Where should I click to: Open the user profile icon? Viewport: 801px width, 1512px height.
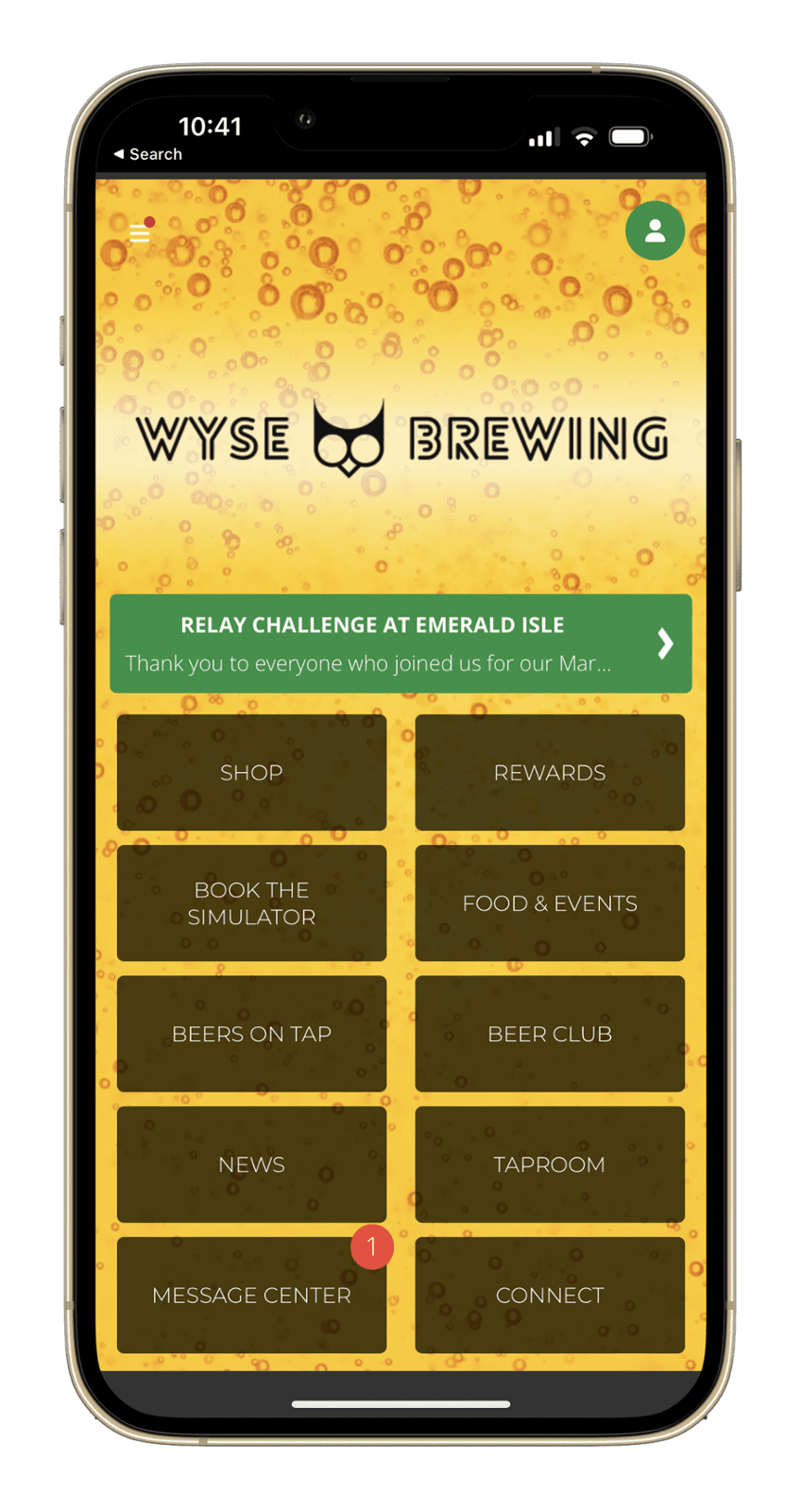point(655,231)
